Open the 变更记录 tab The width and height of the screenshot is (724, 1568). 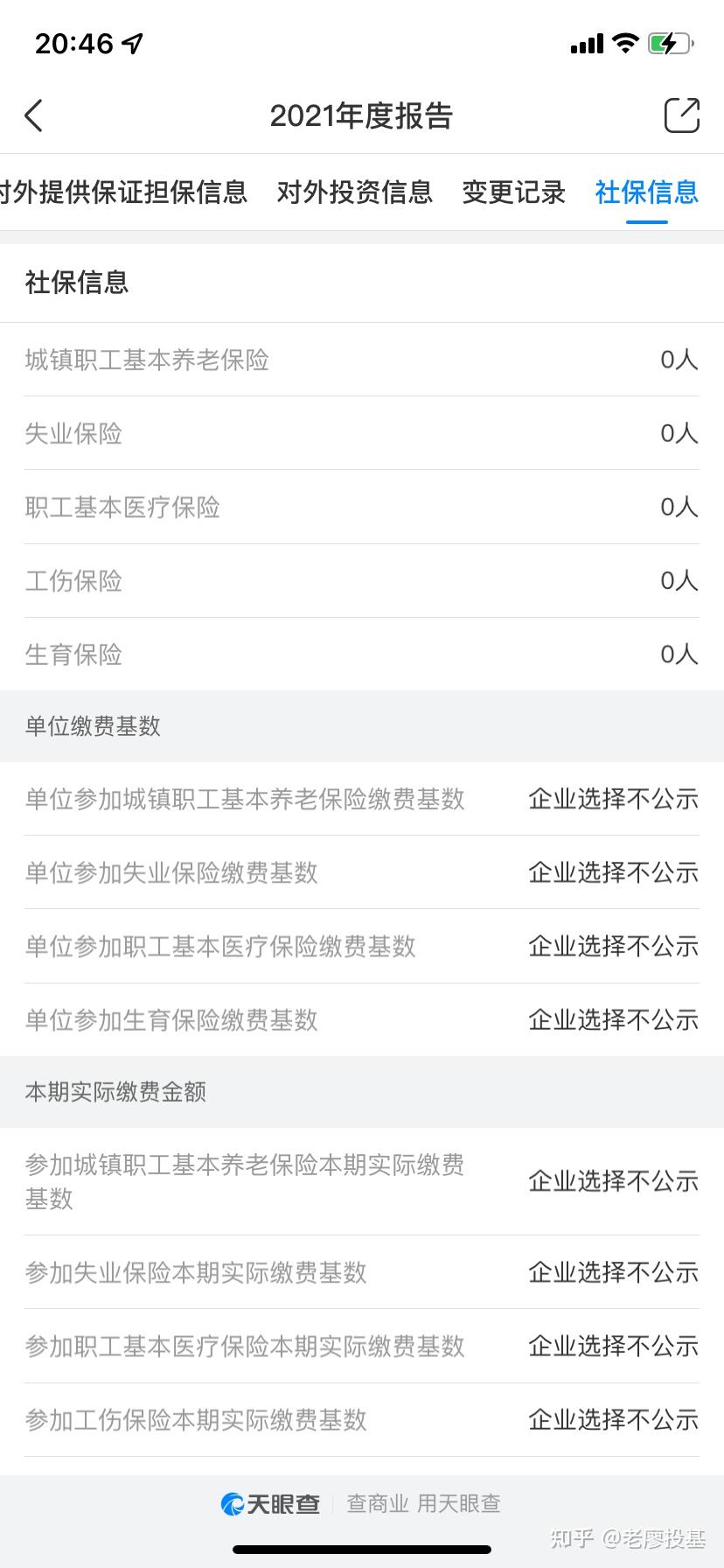514,192
